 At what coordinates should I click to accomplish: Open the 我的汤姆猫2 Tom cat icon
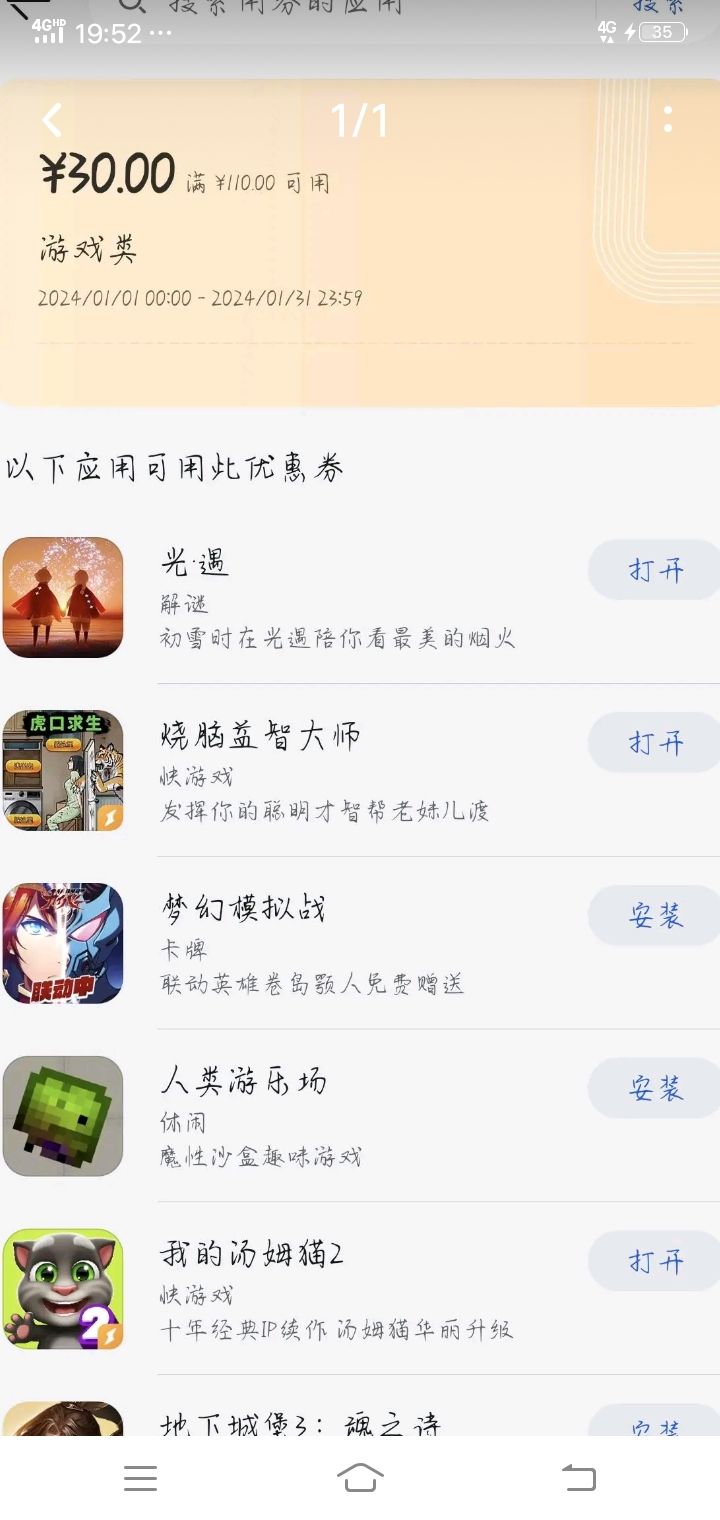[63, 1289]
